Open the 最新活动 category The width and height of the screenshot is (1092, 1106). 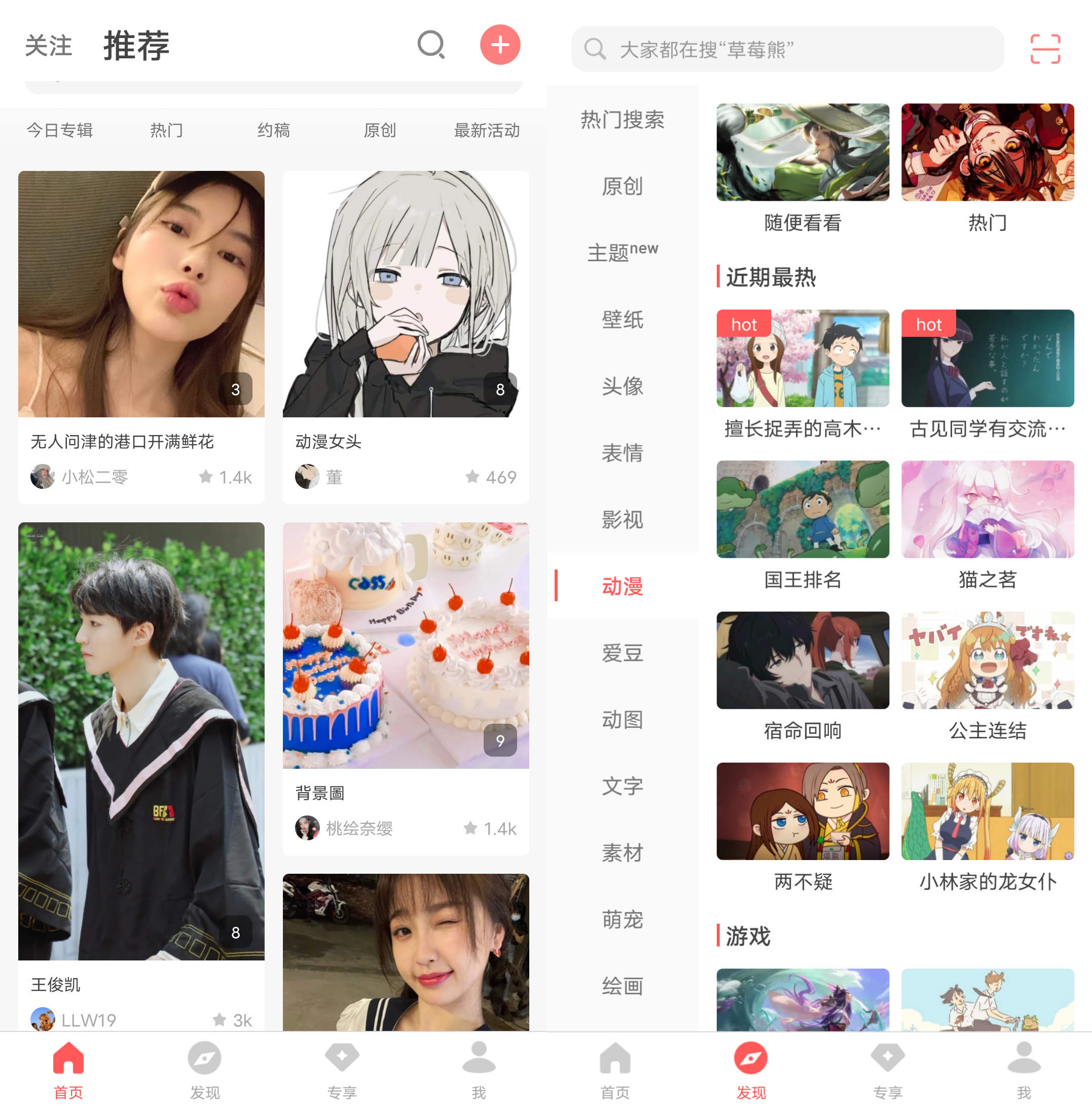point(487,130)
